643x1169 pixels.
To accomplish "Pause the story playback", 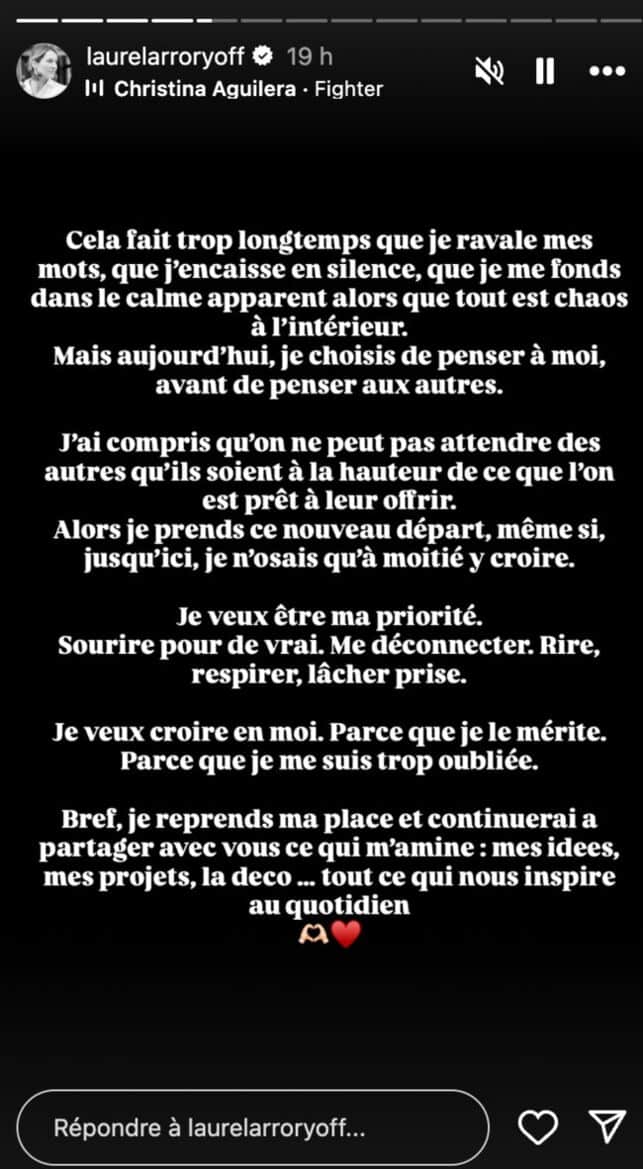I will [545, 71].
